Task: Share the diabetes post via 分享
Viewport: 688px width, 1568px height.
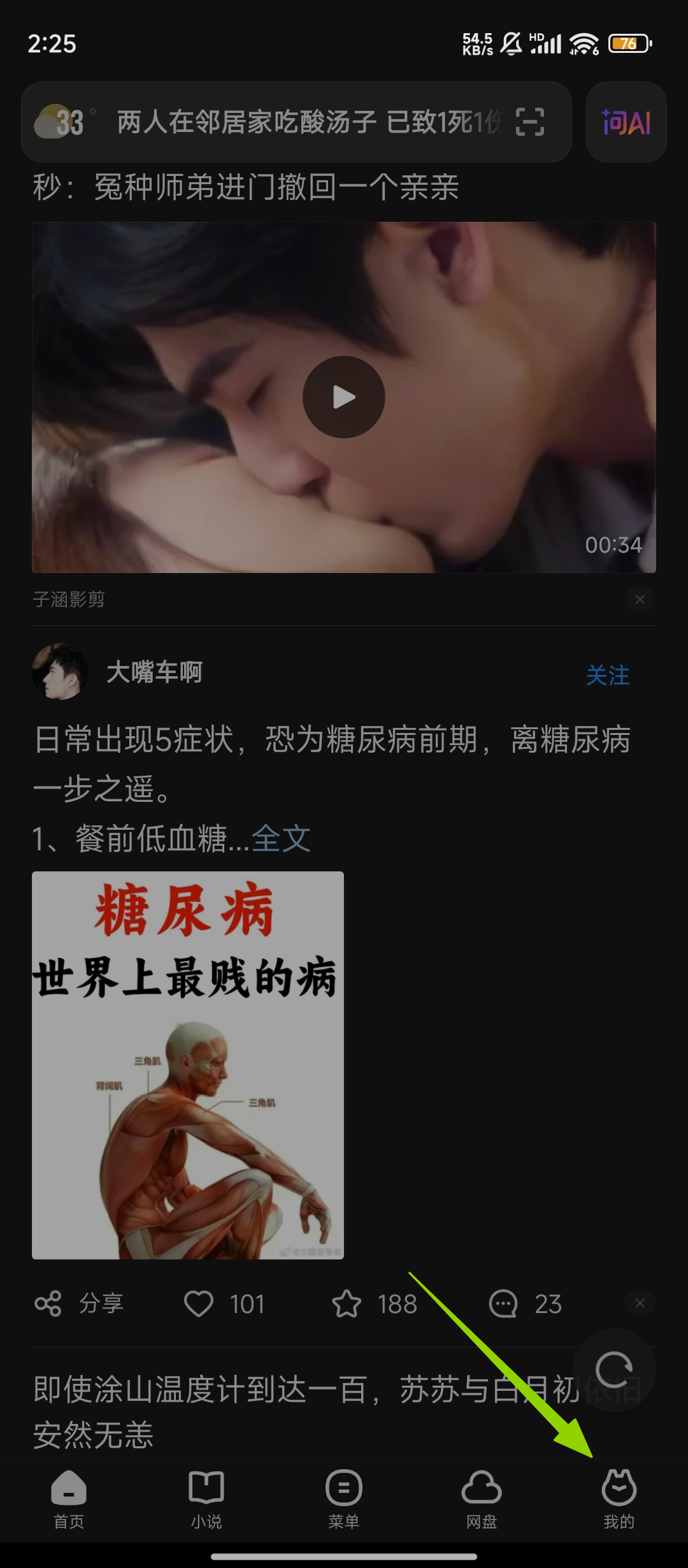Action: [x=80, y=1303]
